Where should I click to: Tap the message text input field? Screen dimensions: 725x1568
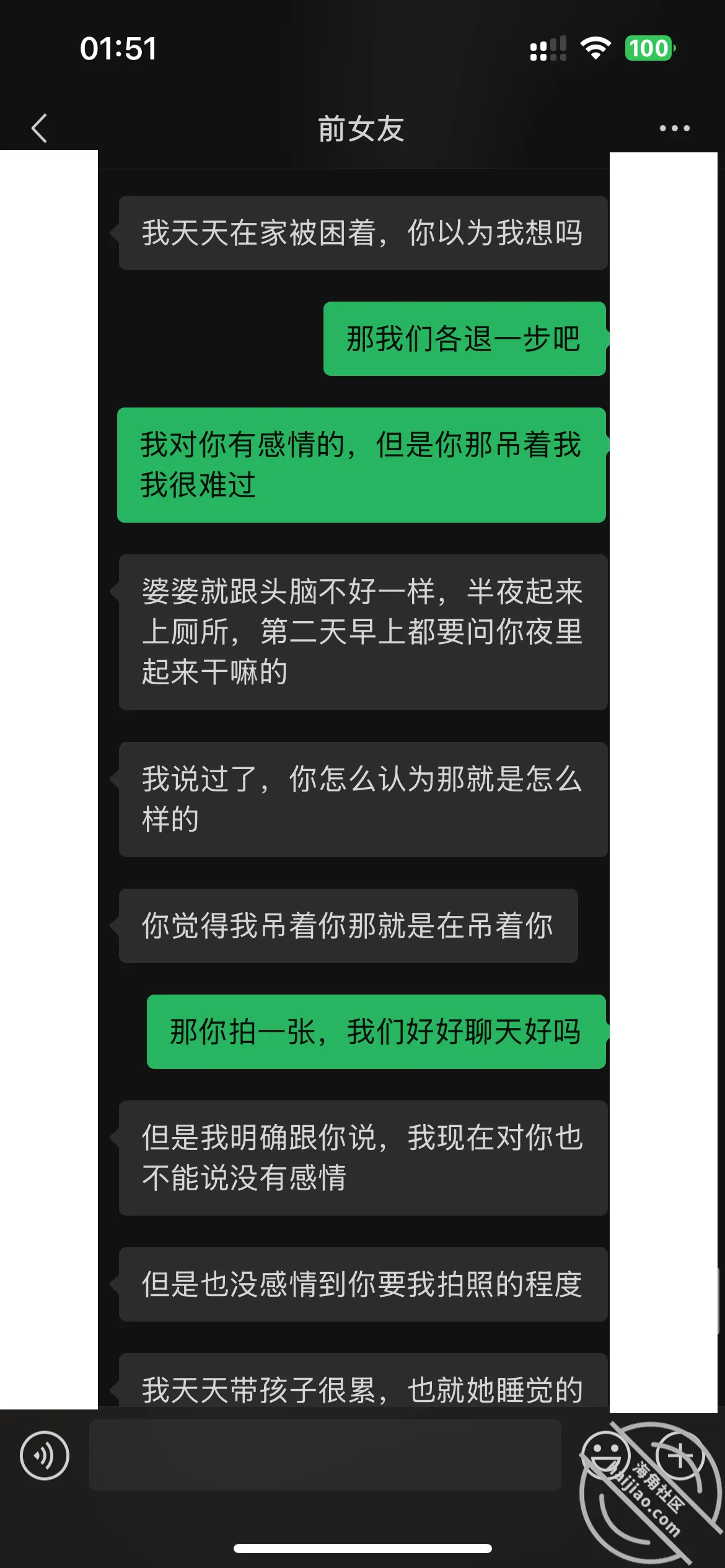(325, 1455)
